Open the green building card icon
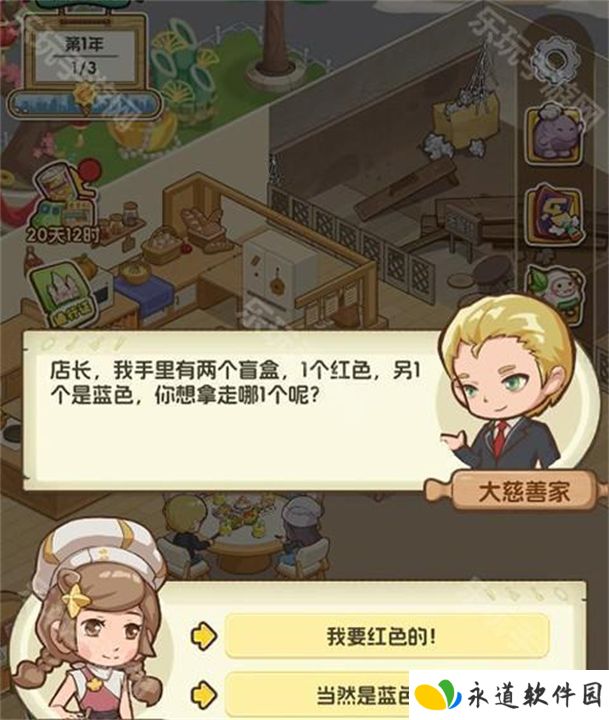The image size is (609, 720). (58, 292)
